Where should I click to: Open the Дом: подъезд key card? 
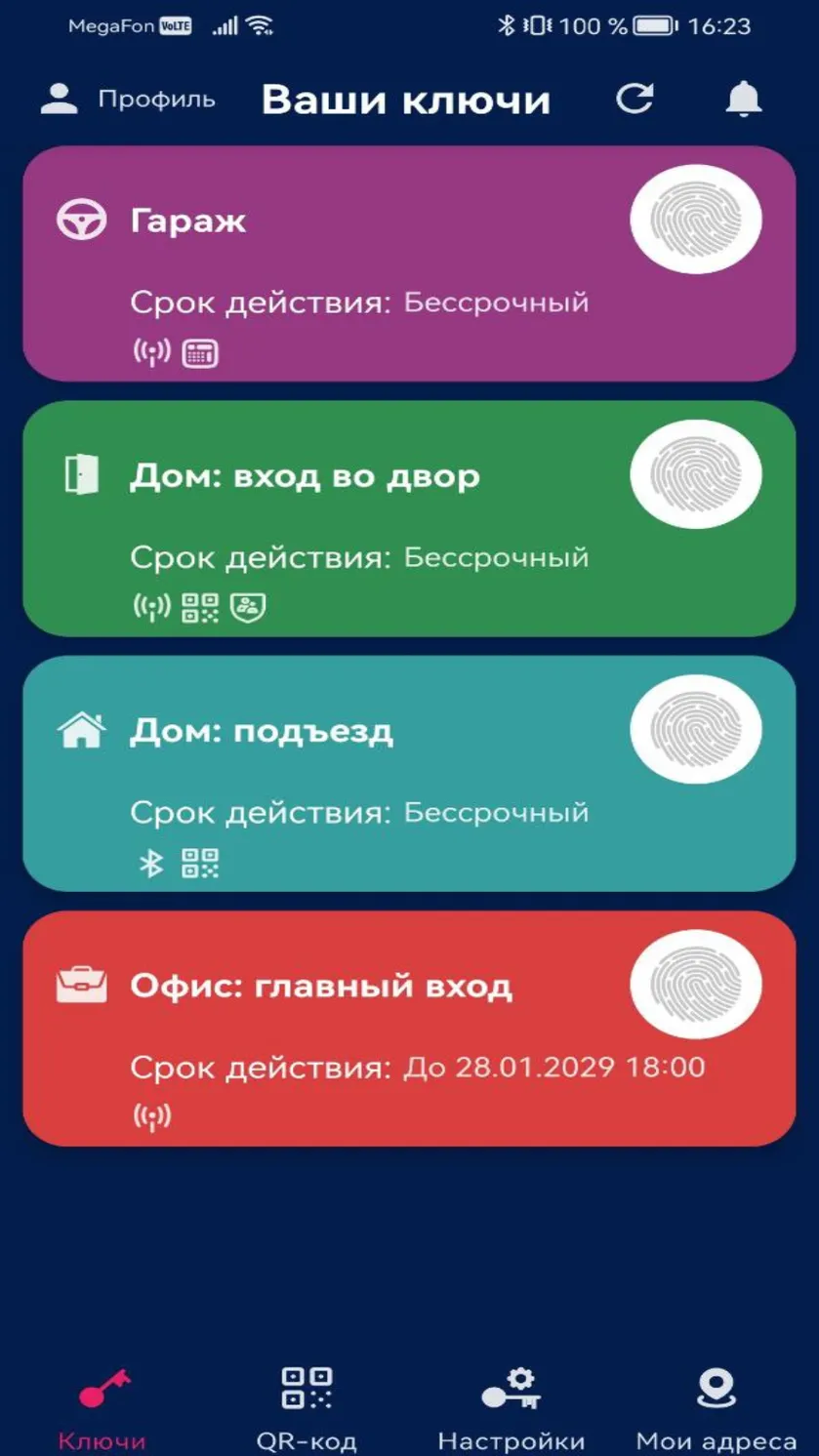pyautogui.click(x=409, y=774)
